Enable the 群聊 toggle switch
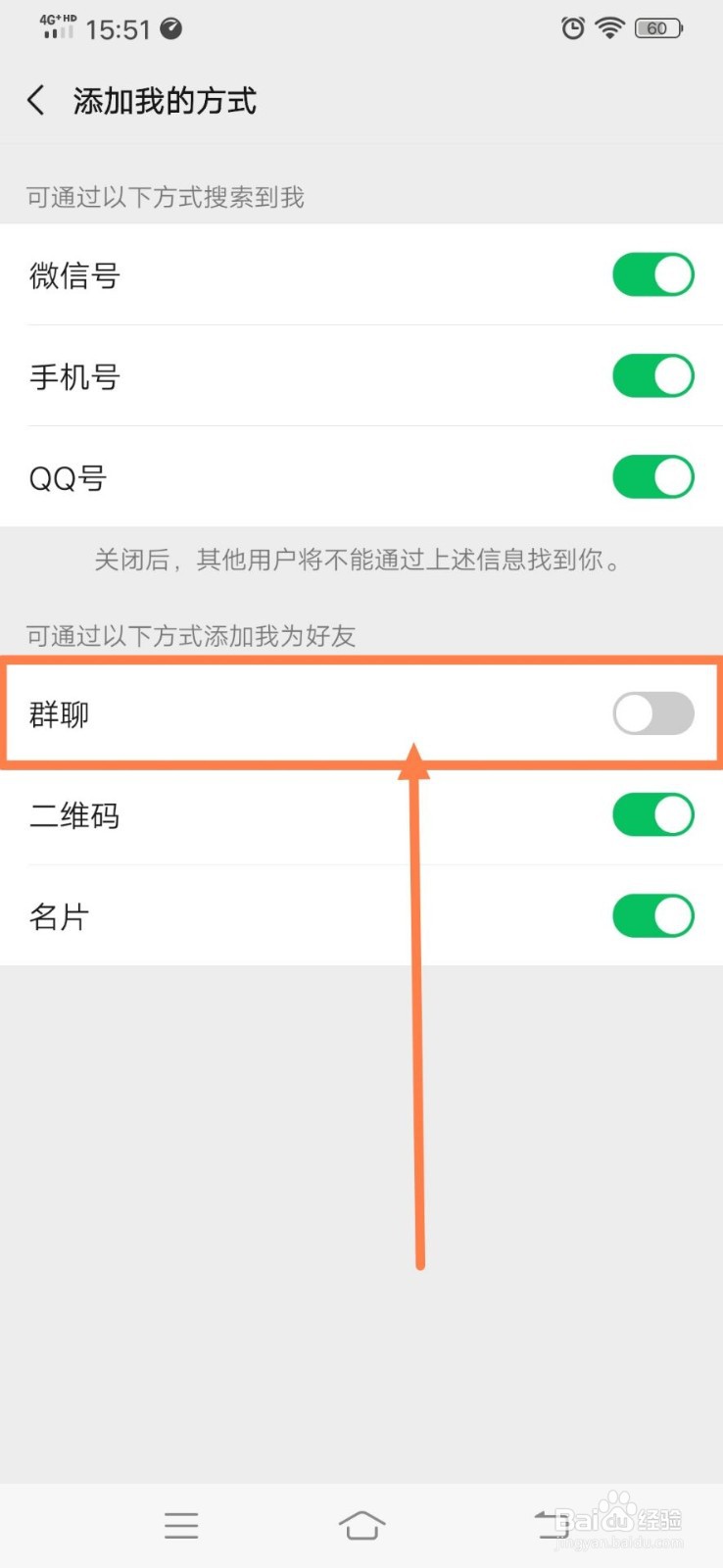The height and width of the screenshot is (1568, 723). (x=652, y=713)
